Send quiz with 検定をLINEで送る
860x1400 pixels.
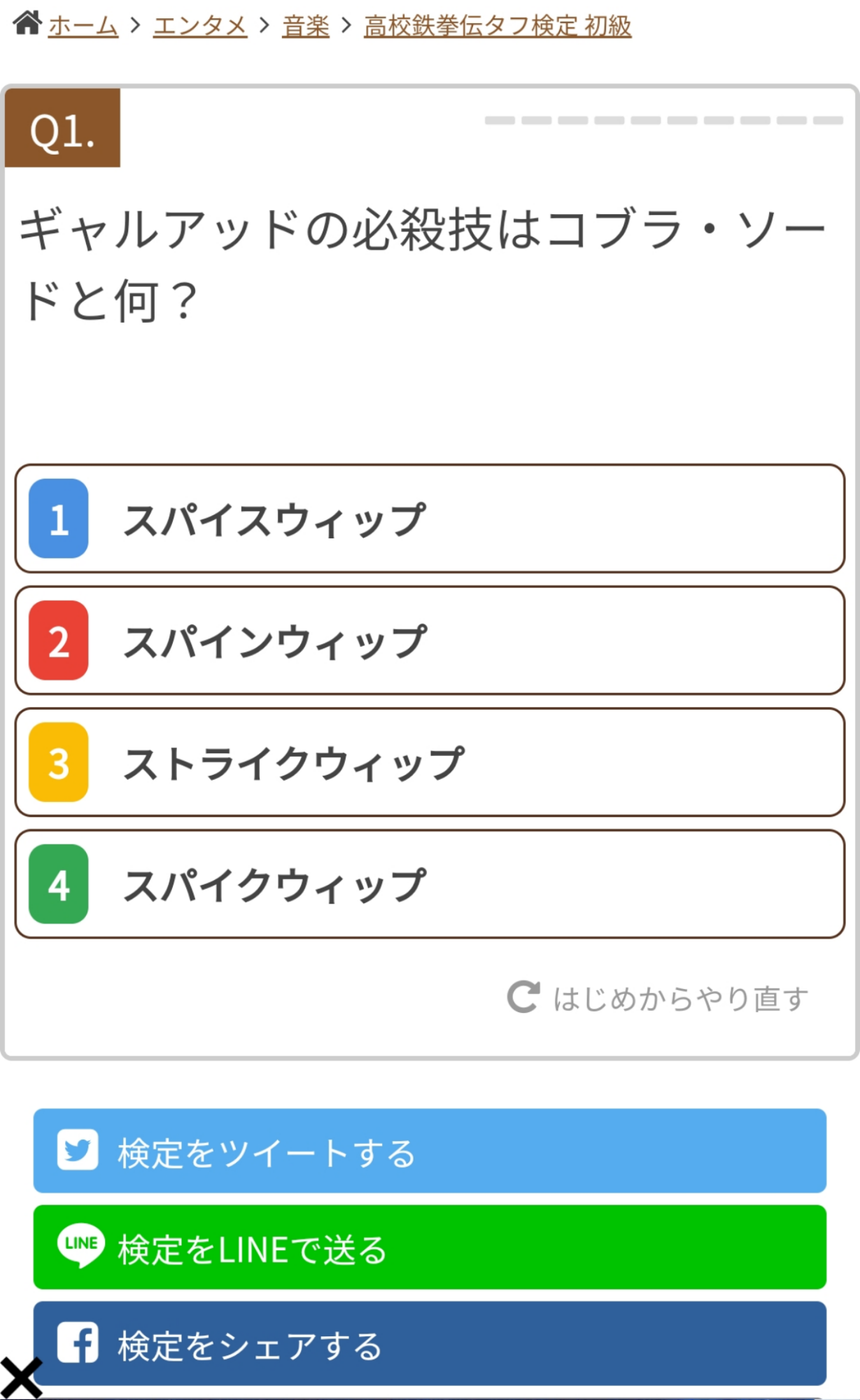(430, 1247)
